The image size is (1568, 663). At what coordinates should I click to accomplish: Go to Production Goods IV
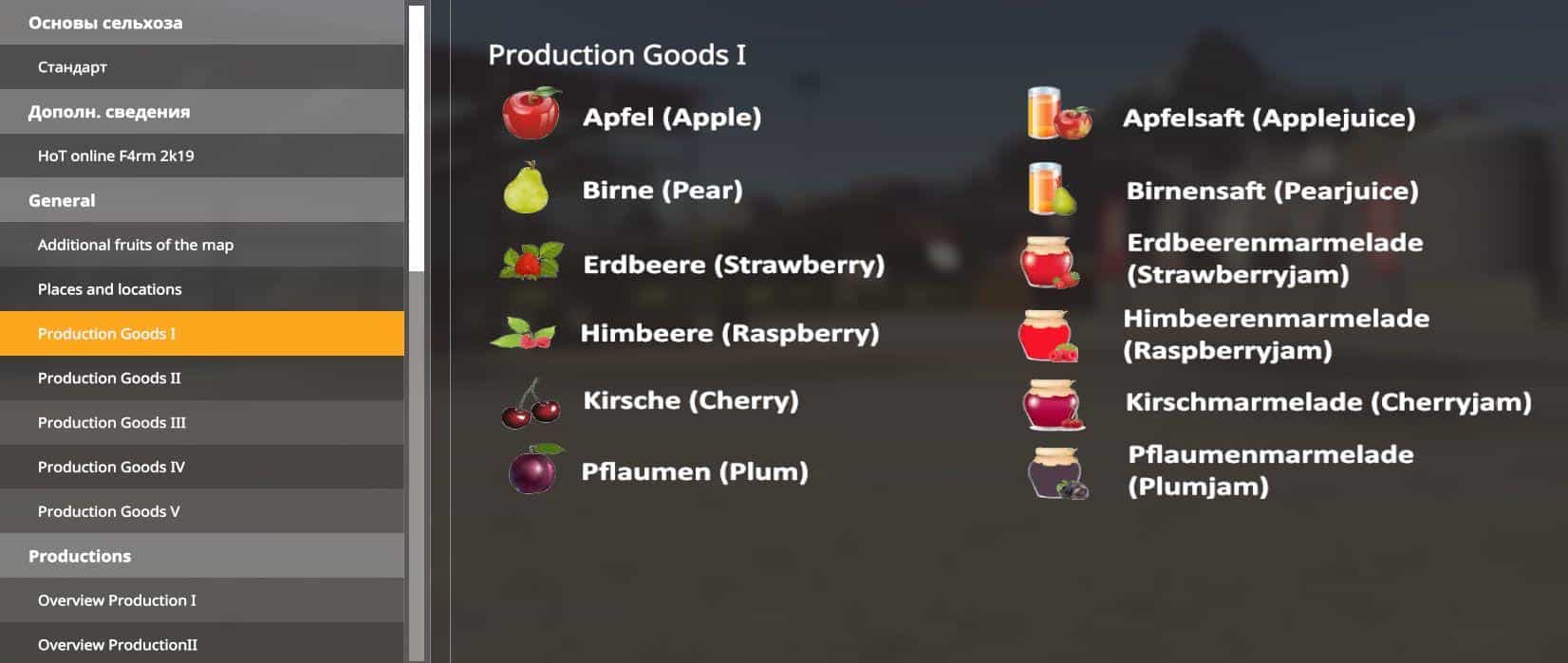pyautogui.click(x=111, y=467)
